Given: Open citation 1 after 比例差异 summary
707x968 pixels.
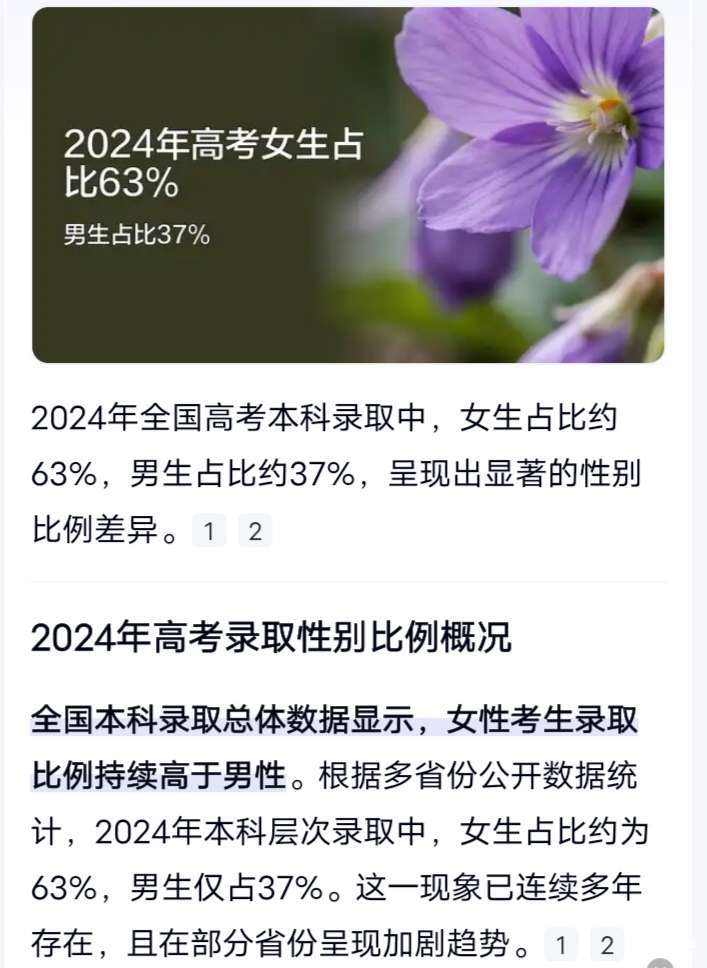Looking at the screenshot, I should 209,532.
